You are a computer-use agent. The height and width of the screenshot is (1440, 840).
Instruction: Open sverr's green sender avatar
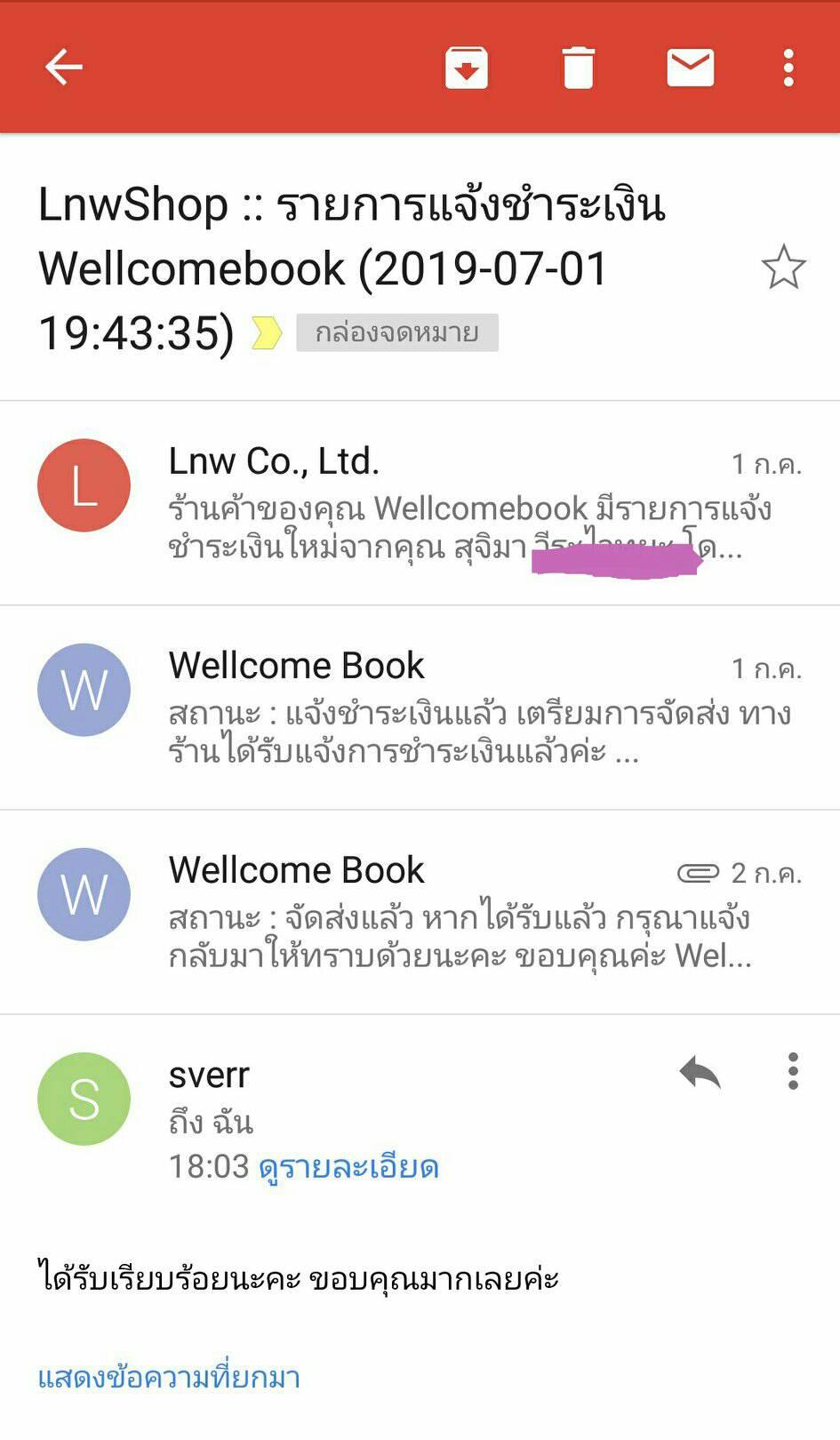point(84,1099)
